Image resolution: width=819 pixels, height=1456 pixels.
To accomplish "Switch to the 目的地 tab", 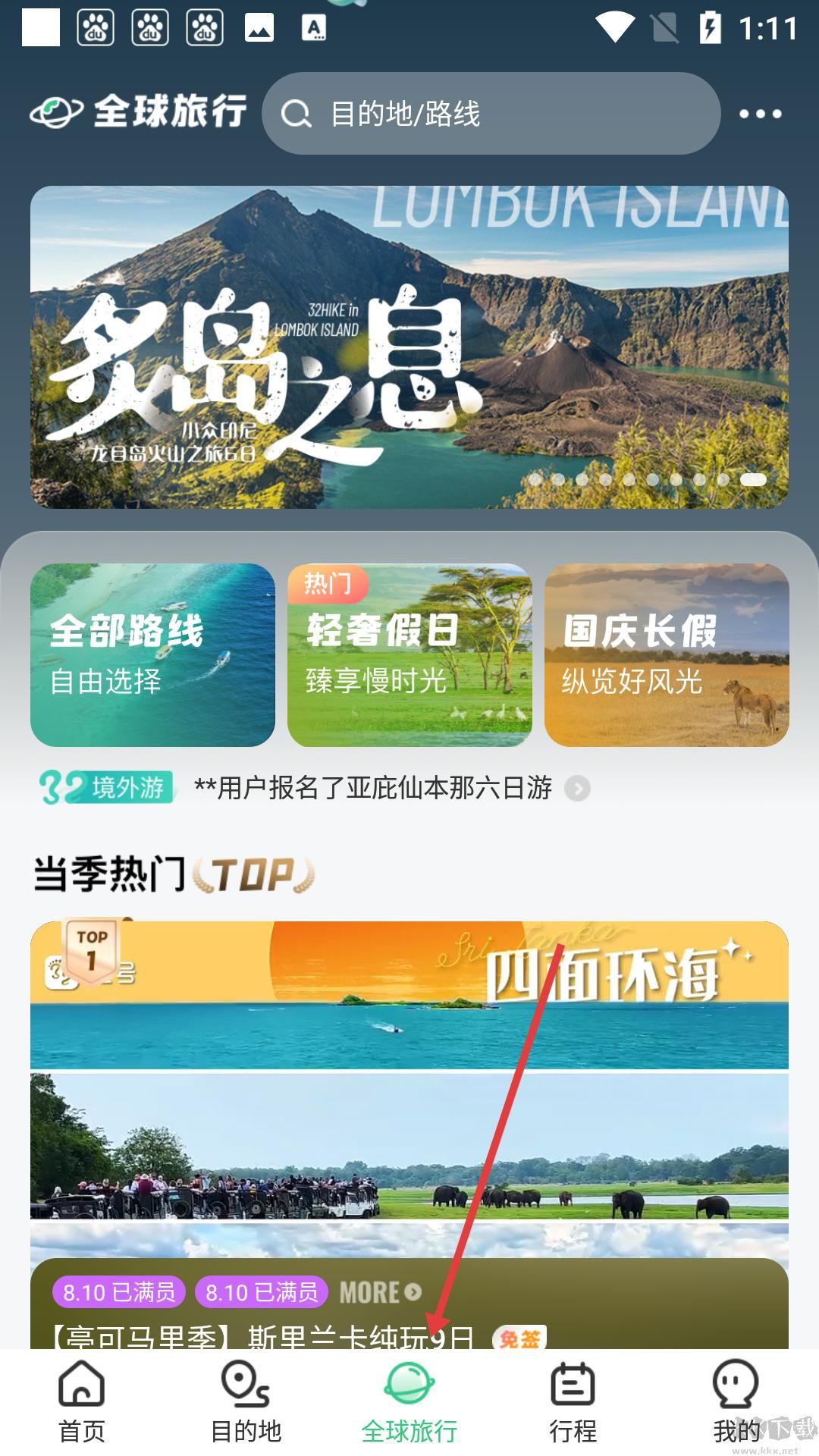I will 246,1401.
